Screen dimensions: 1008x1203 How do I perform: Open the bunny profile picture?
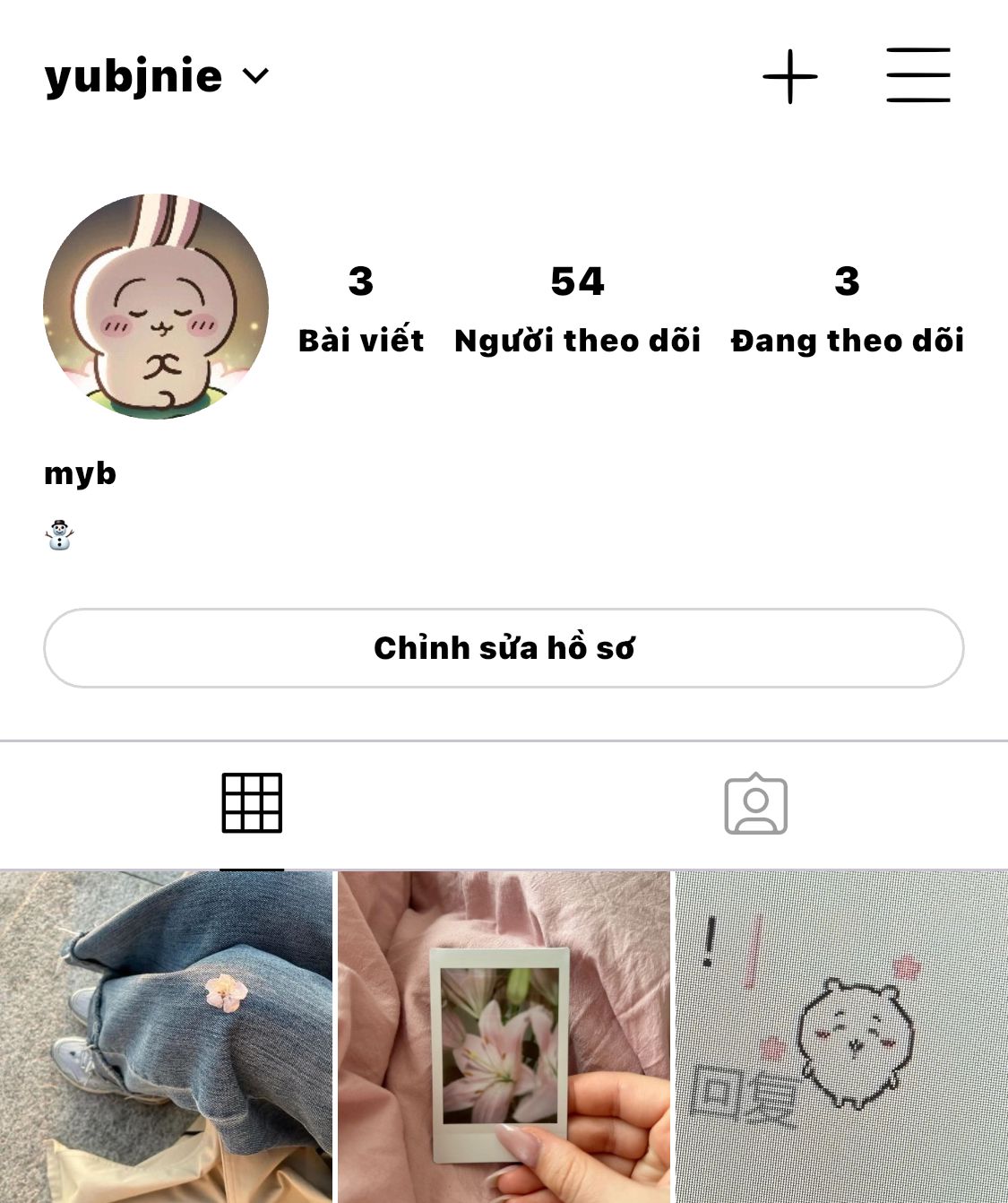coord(156,307)
